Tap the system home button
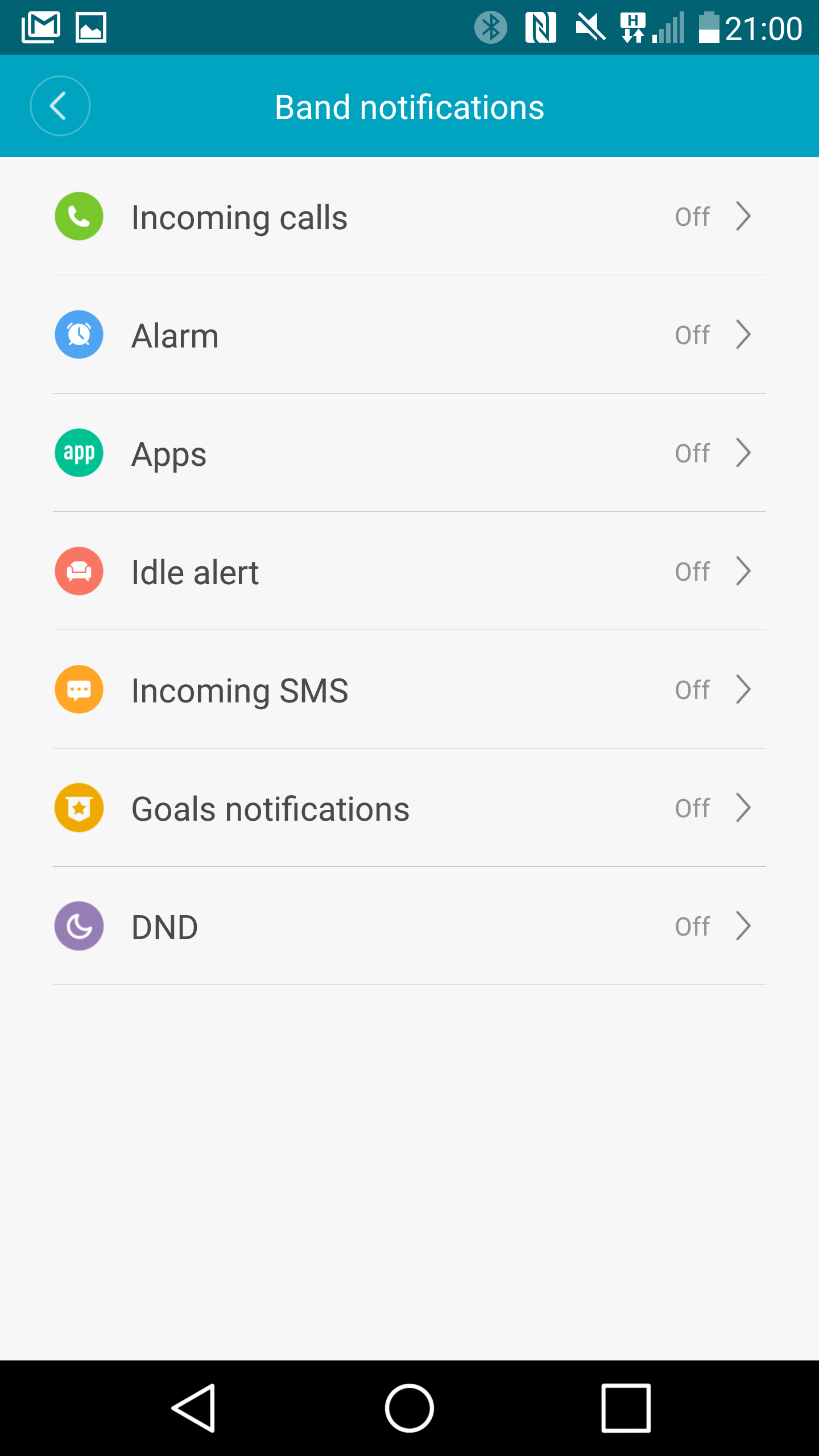The image size is (819, 1456). (x=409, y=1408)
